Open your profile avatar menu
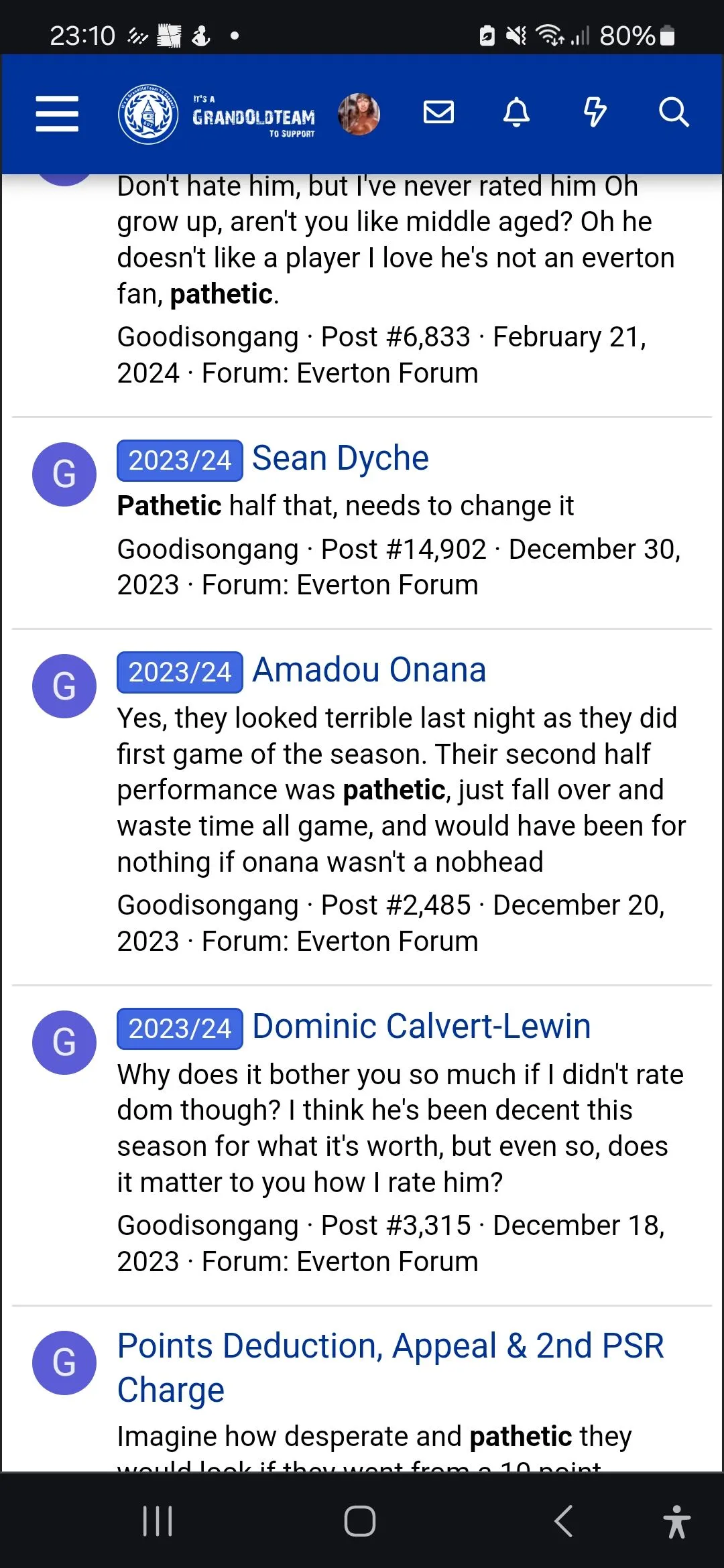Viewport: 724px width, 1568px height. point(359,114)
